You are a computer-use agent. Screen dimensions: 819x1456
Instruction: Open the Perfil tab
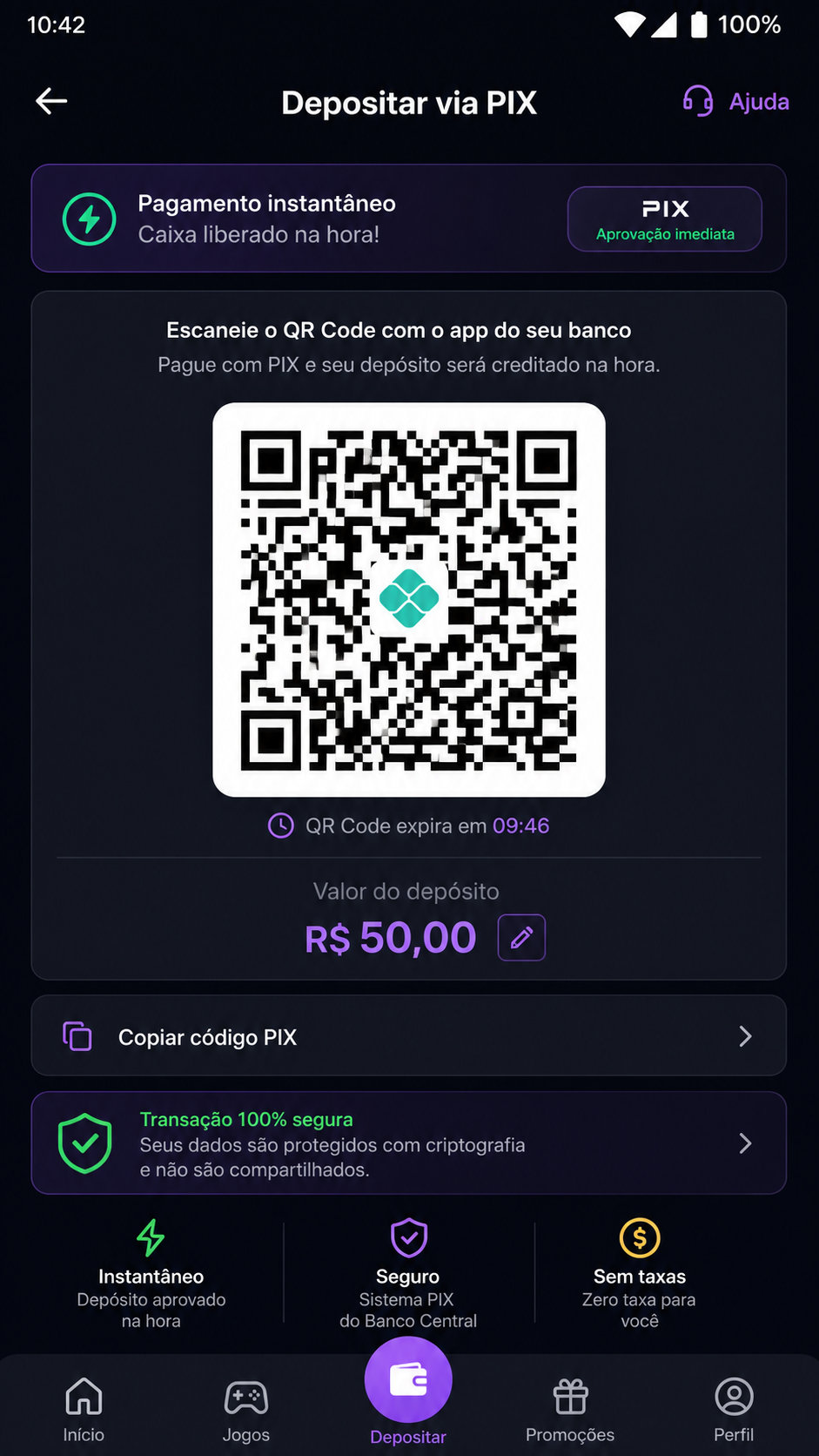pos(734,1410)
